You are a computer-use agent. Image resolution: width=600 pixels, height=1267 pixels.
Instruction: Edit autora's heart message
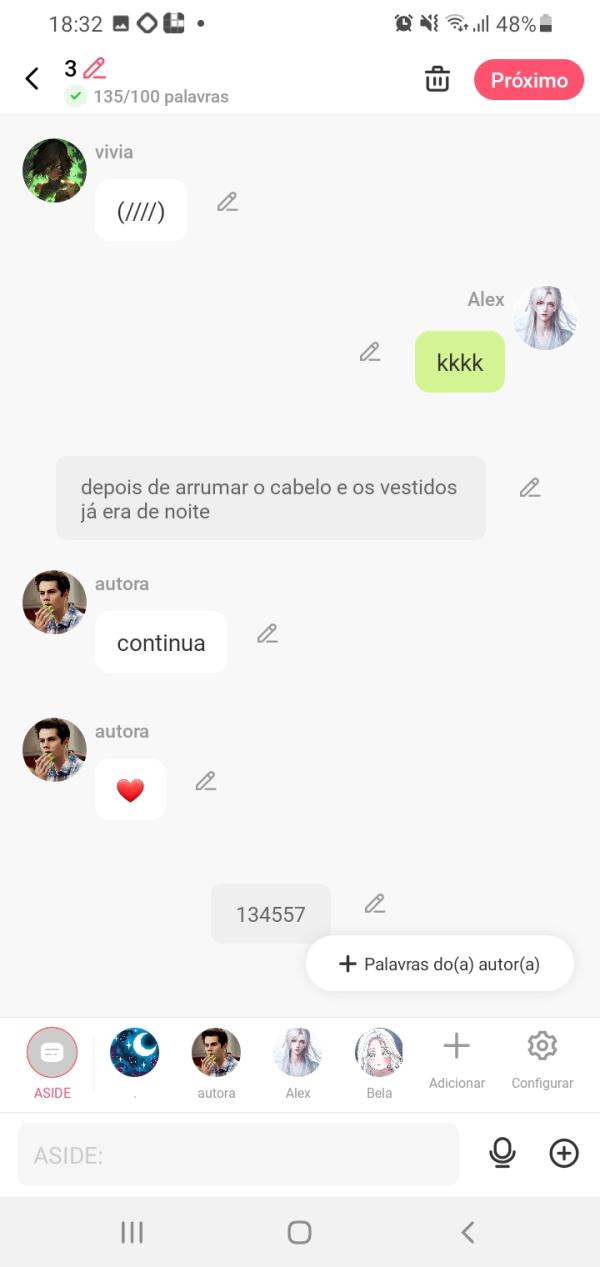206,781
